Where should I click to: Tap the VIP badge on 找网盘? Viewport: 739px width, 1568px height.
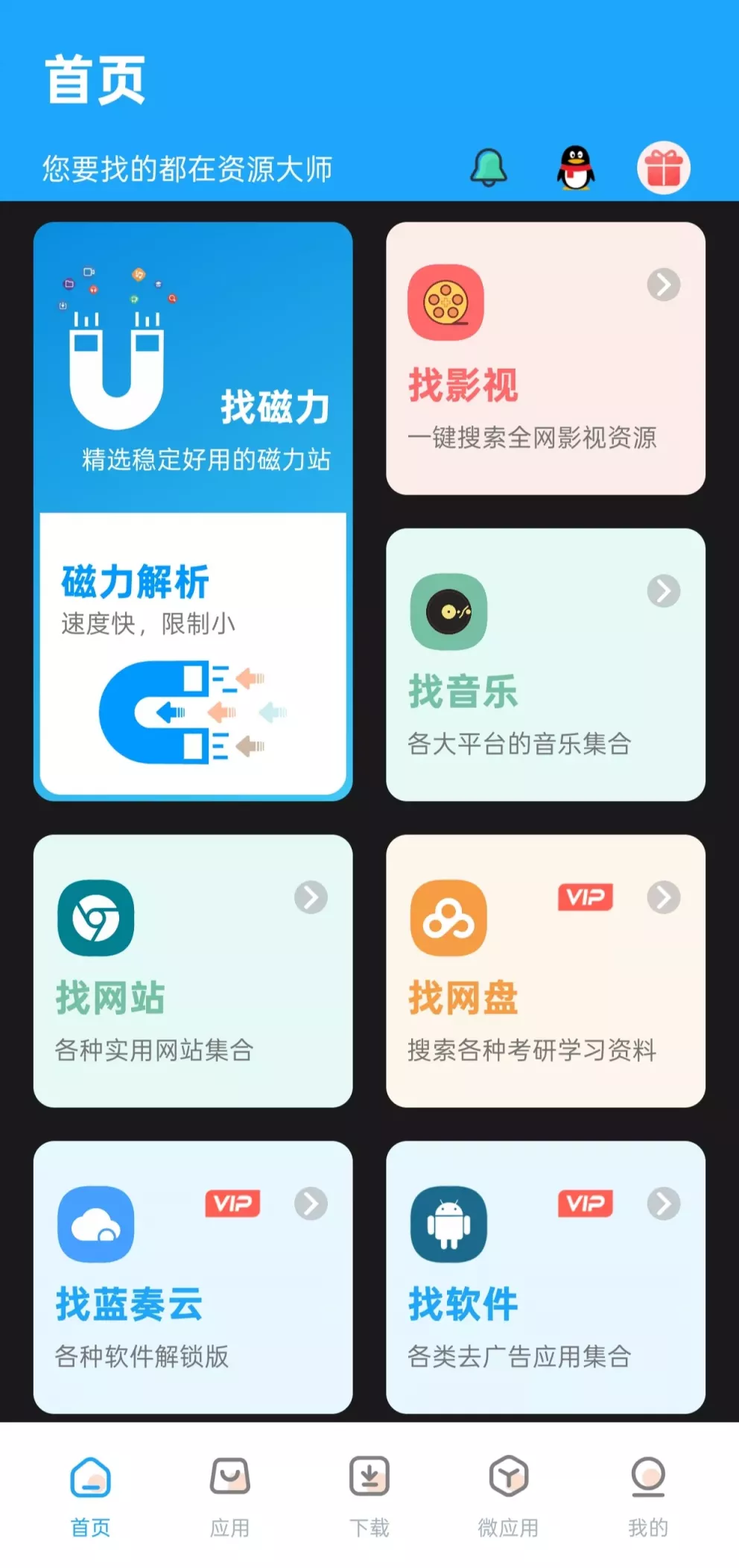(x=586, y=897)
